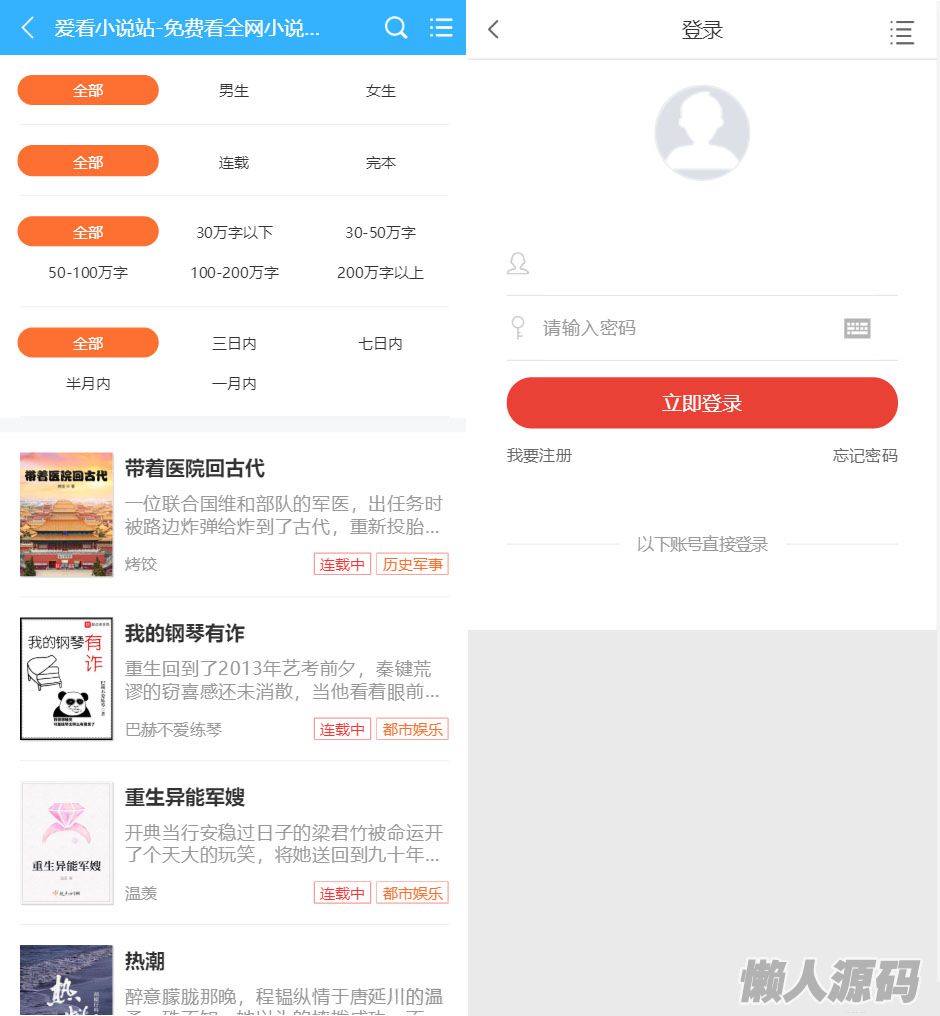The height and width of the screenshot is (1016, 940).
Task: Tap the keyboard icon in password field
Action: tap(857, 328)
